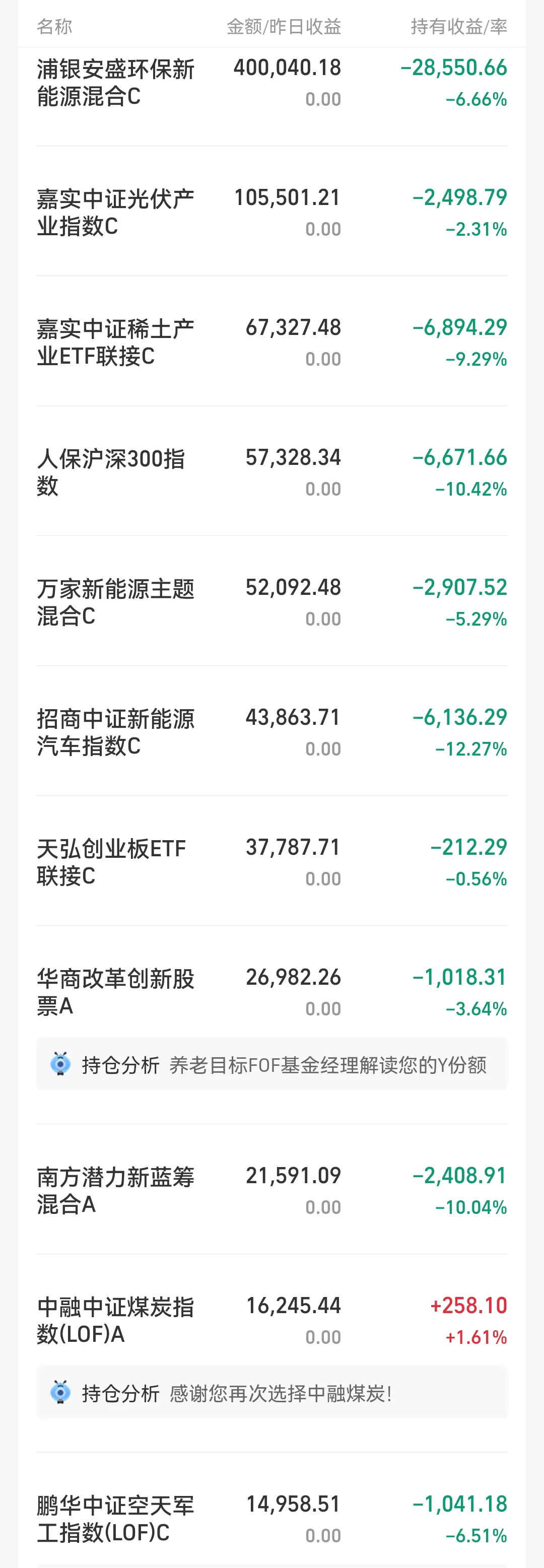Open 人保沪深300指数 fund row
This screenshot has width=544, height=1568.
[271, 472]
